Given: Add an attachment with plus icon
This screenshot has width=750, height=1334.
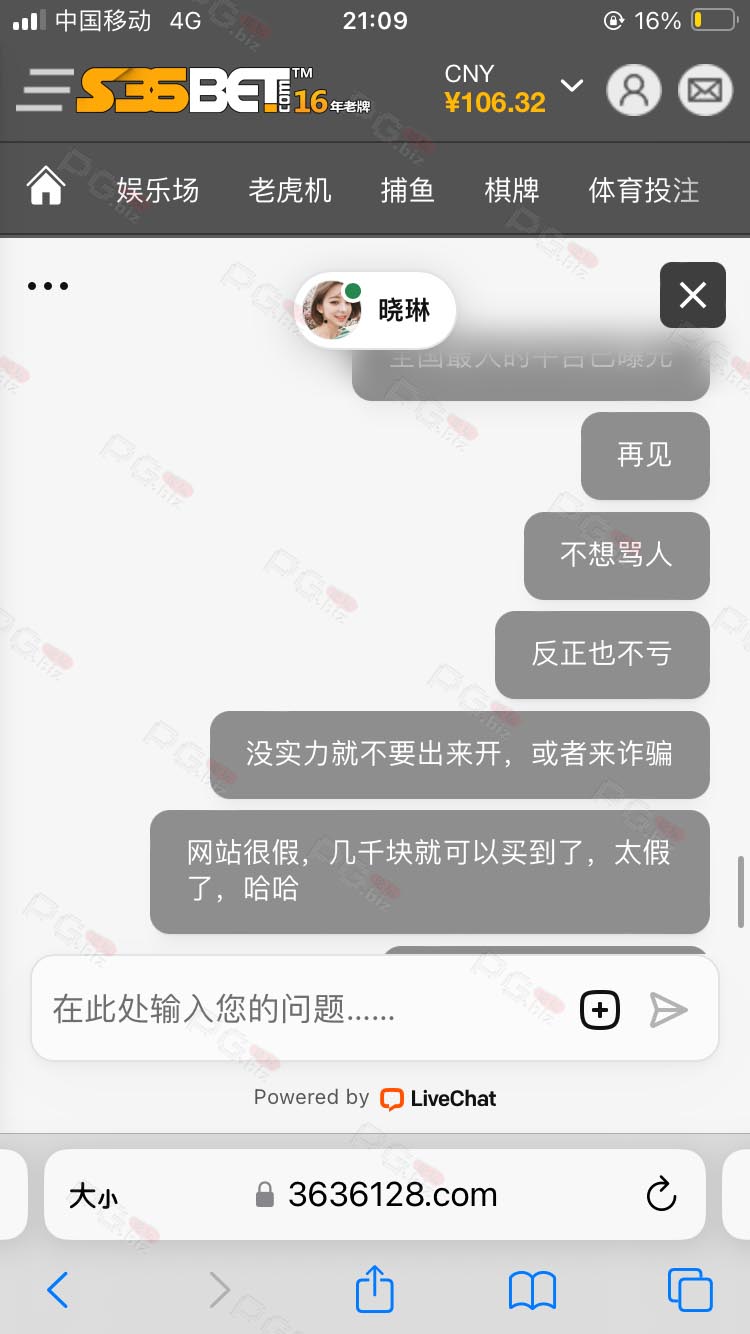Looking at the screenshot, I should [600, 1009].
